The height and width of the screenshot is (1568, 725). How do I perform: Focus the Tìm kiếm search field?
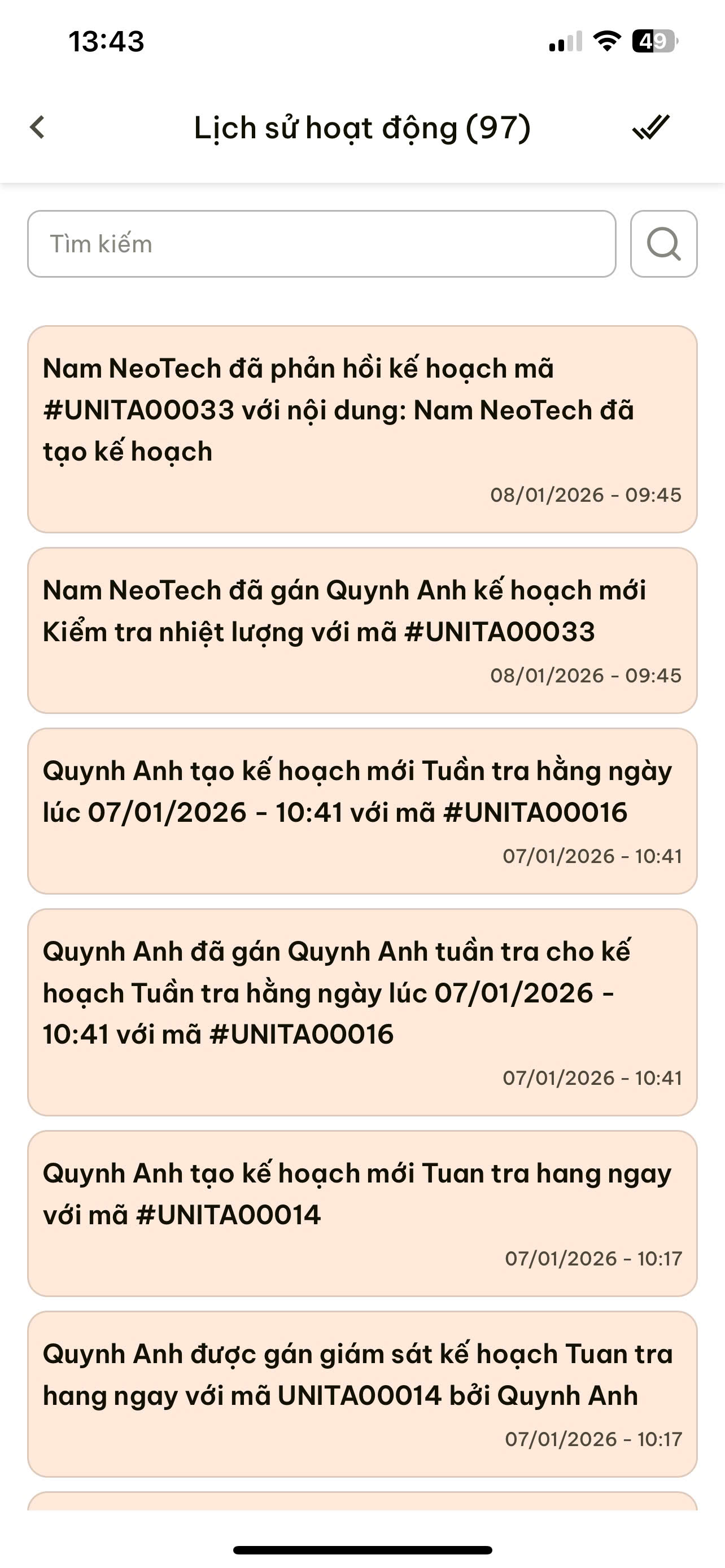coord(321,244)
